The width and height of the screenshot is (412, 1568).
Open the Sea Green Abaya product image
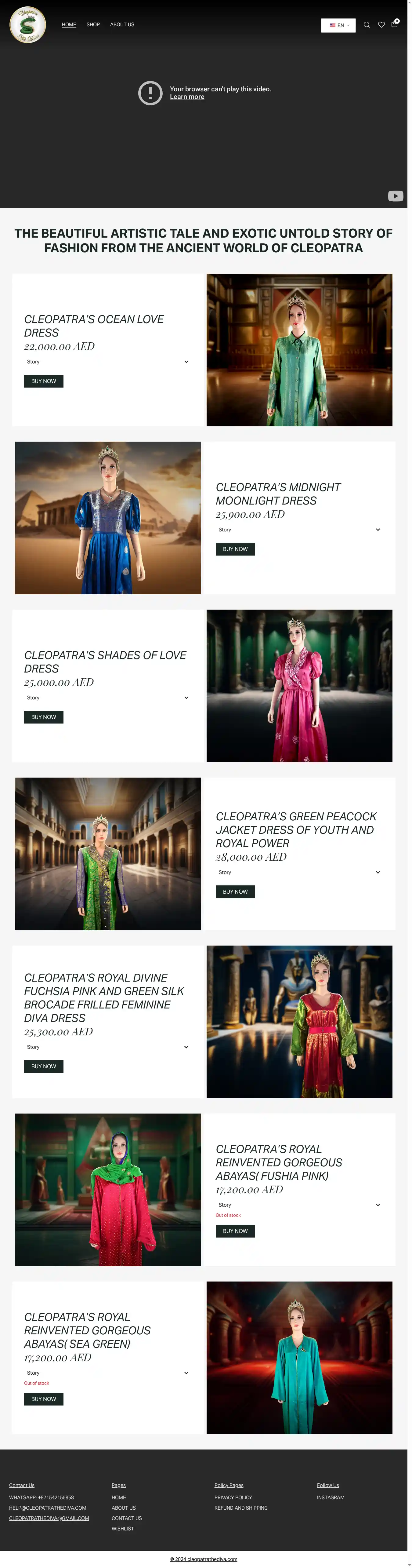(x=299, y=1357)
